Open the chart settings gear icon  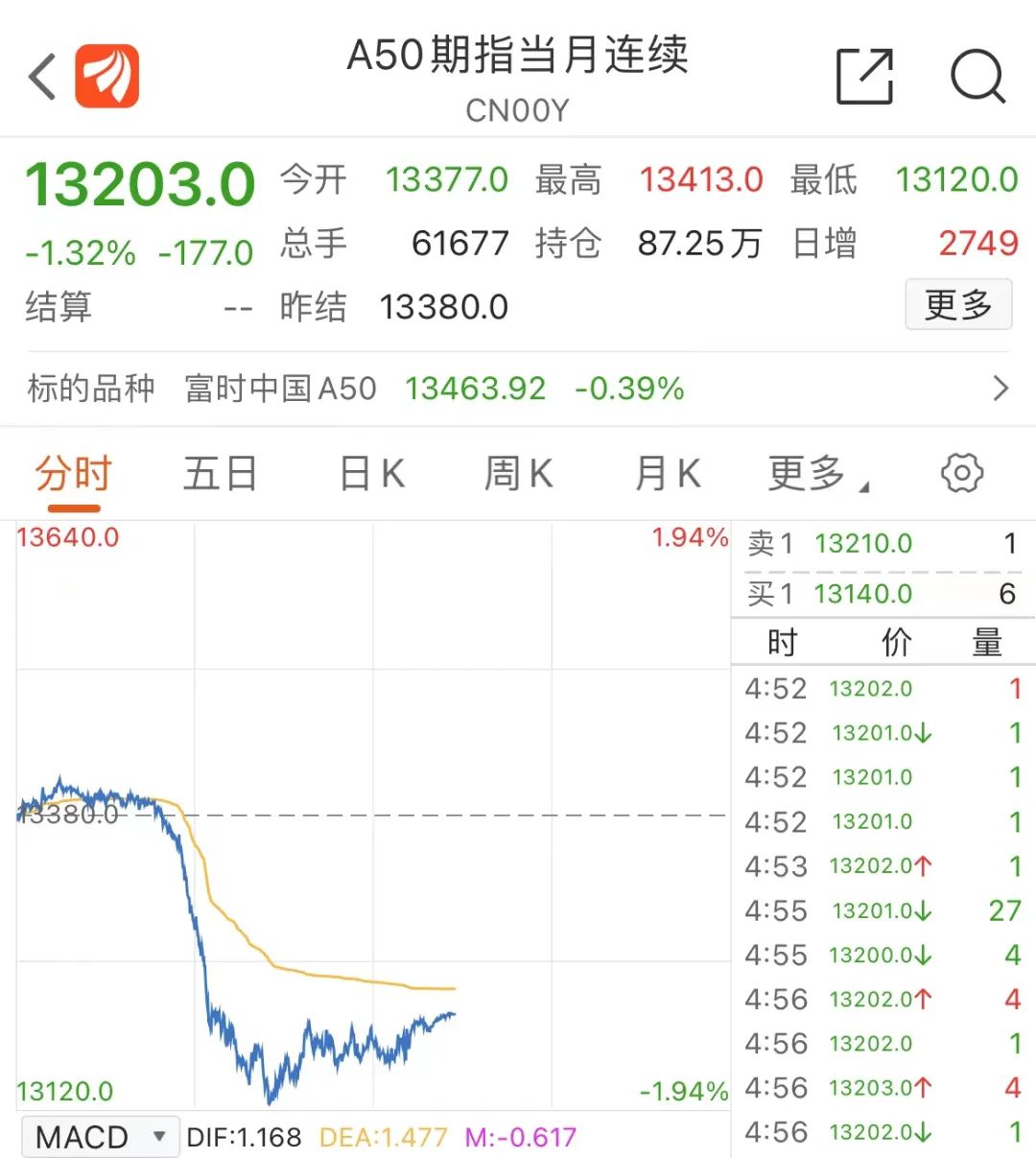[962, 472]
